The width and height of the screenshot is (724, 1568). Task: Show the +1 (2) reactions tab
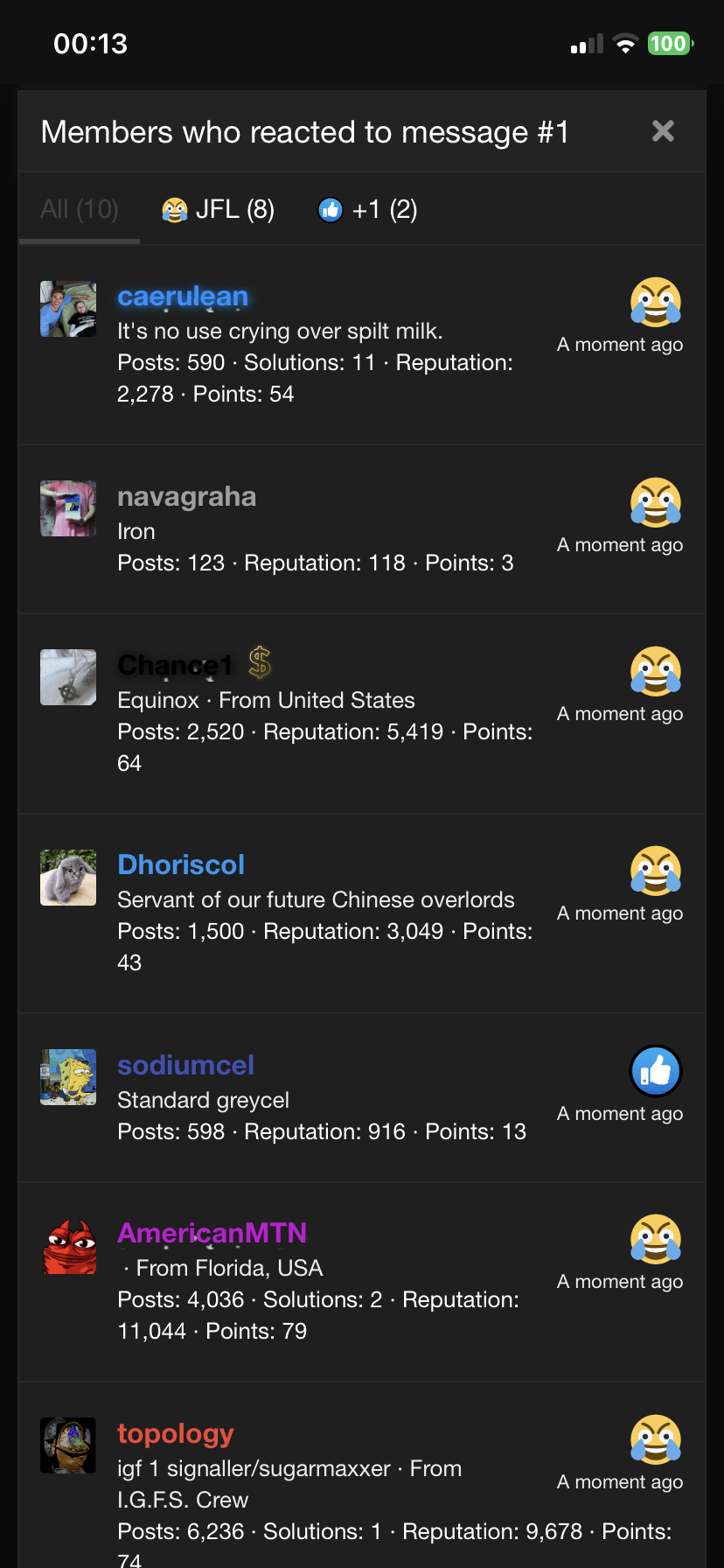coord(367,210)
